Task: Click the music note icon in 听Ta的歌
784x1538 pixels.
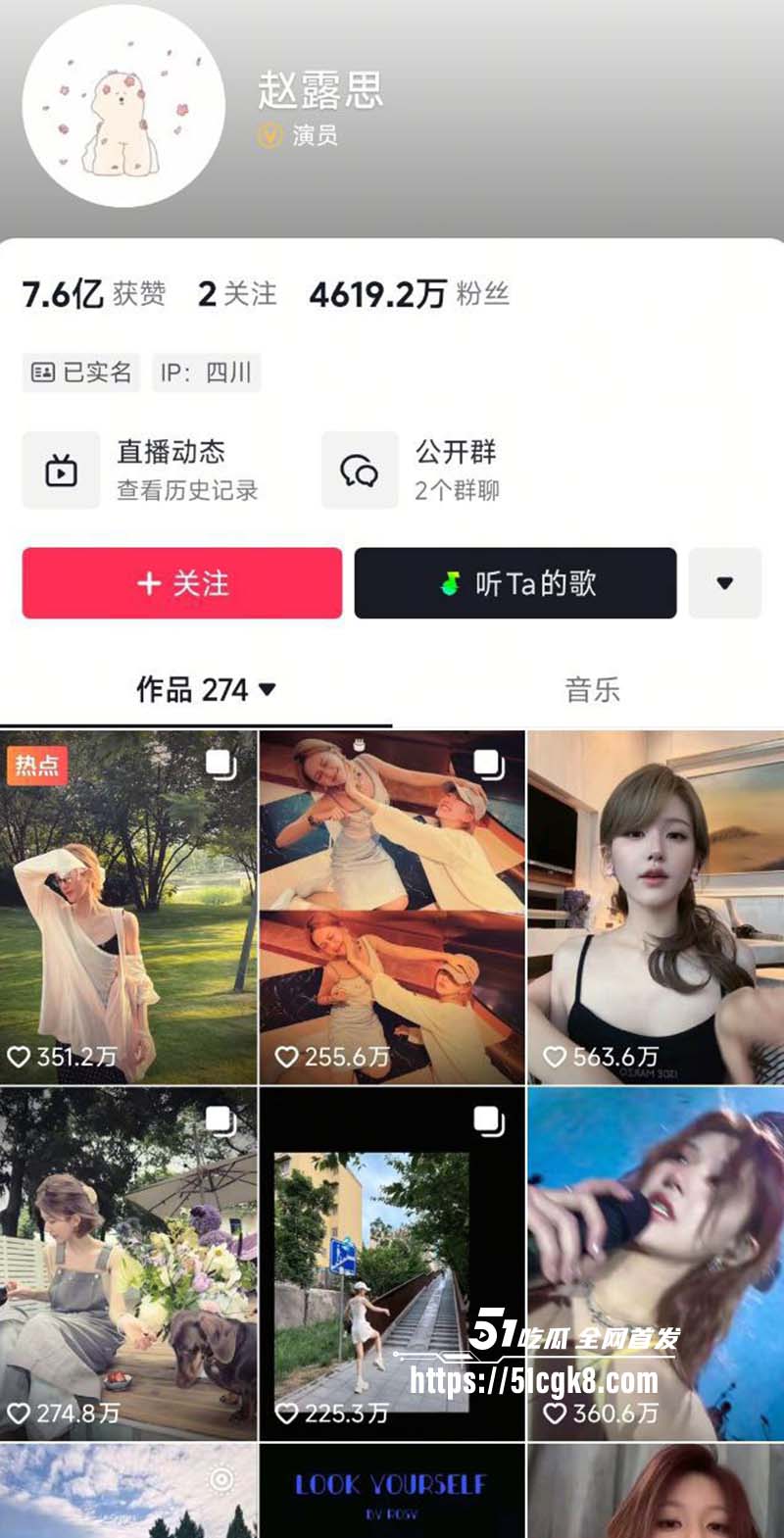Action: 450,582
